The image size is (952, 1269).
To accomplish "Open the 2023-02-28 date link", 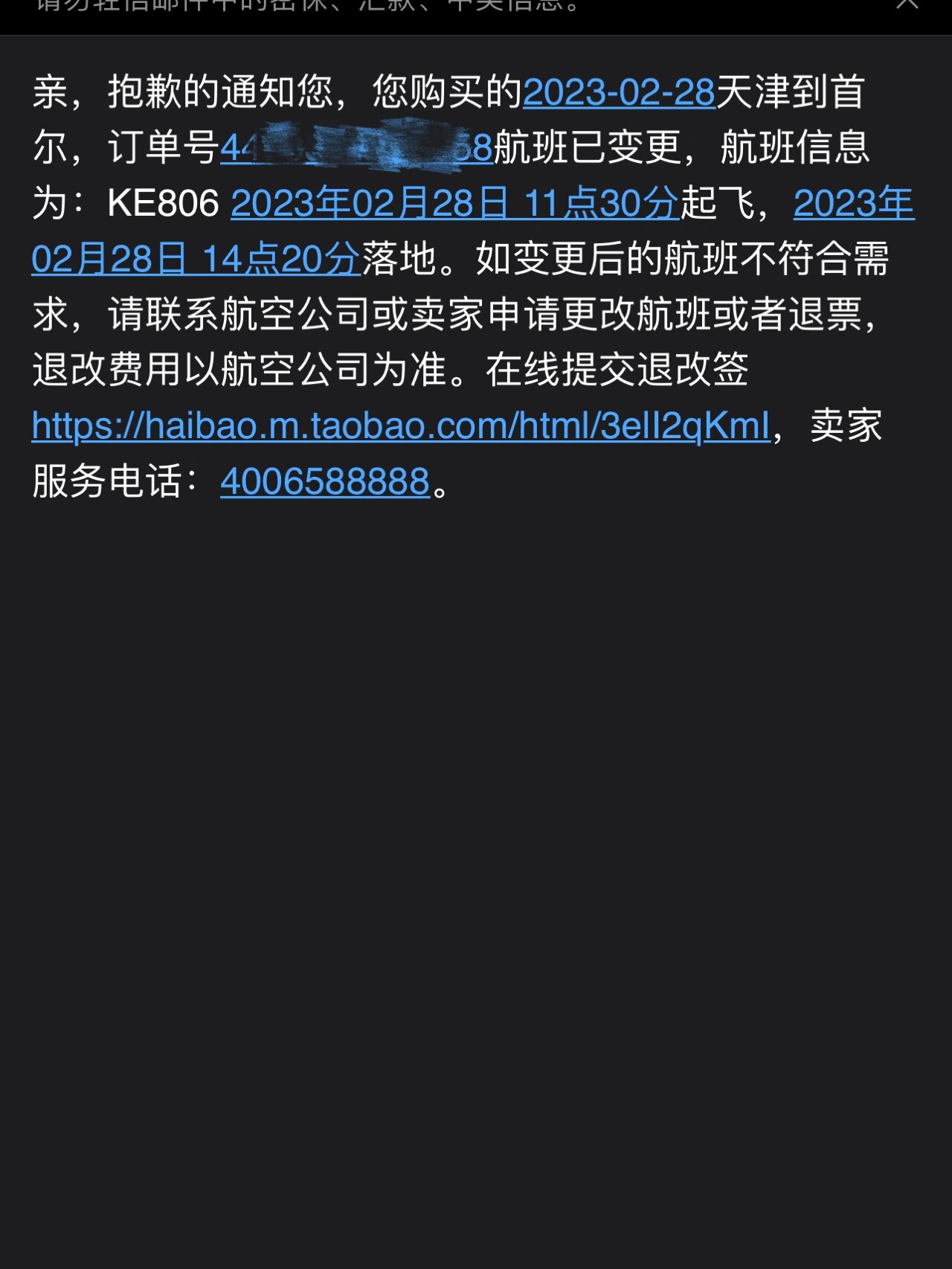I will (619, 93).
